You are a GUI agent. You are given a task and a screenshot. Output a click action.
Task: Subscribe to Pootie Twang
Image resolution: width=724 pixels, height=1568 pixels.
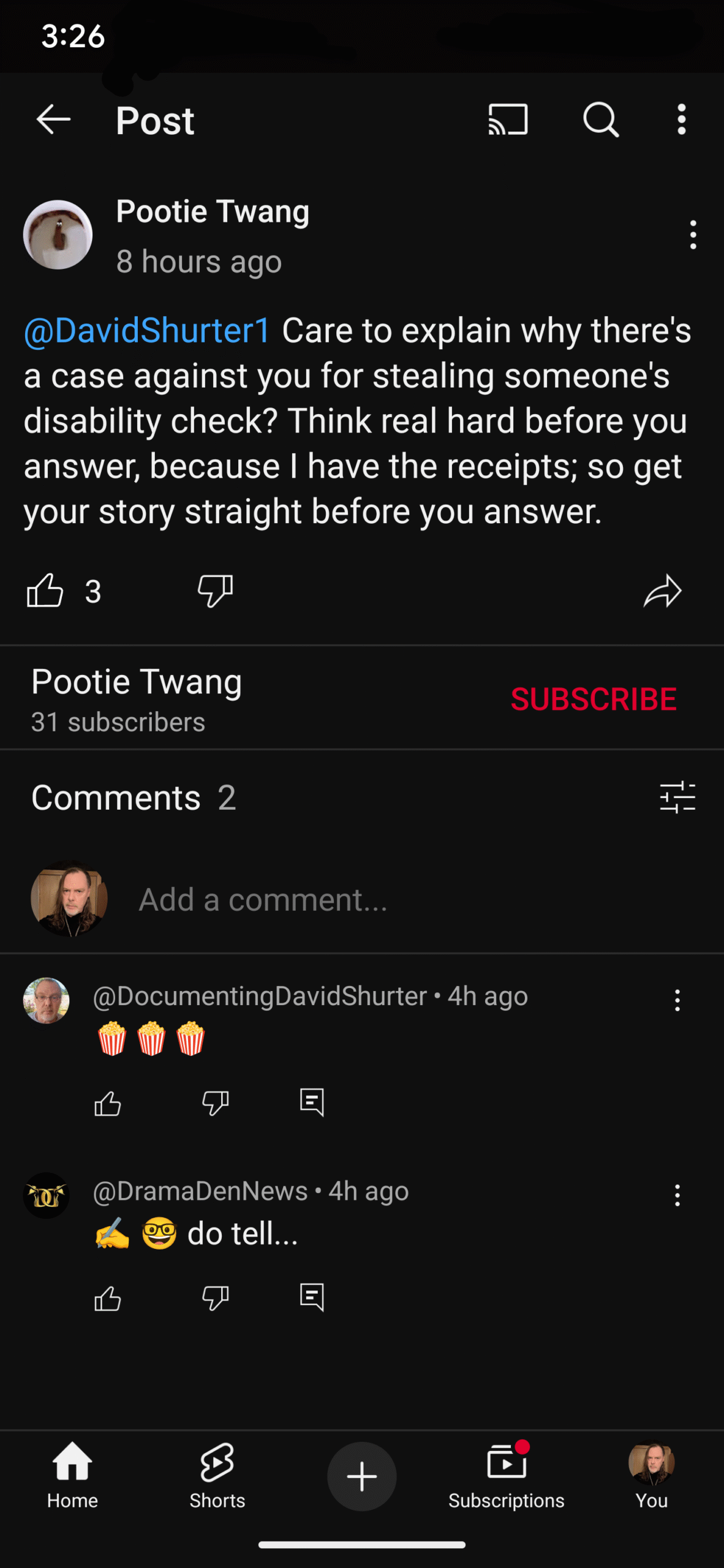594,699
